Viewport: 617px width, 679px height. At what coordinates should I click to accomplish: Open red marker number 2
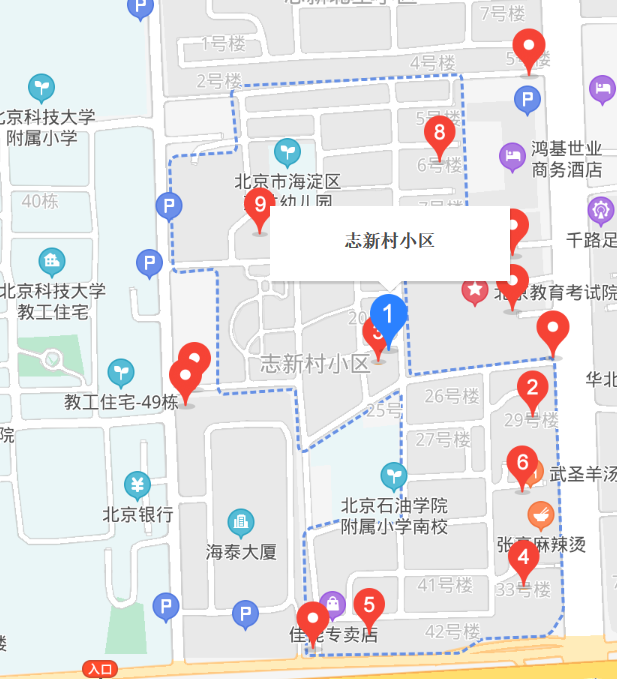532,388
